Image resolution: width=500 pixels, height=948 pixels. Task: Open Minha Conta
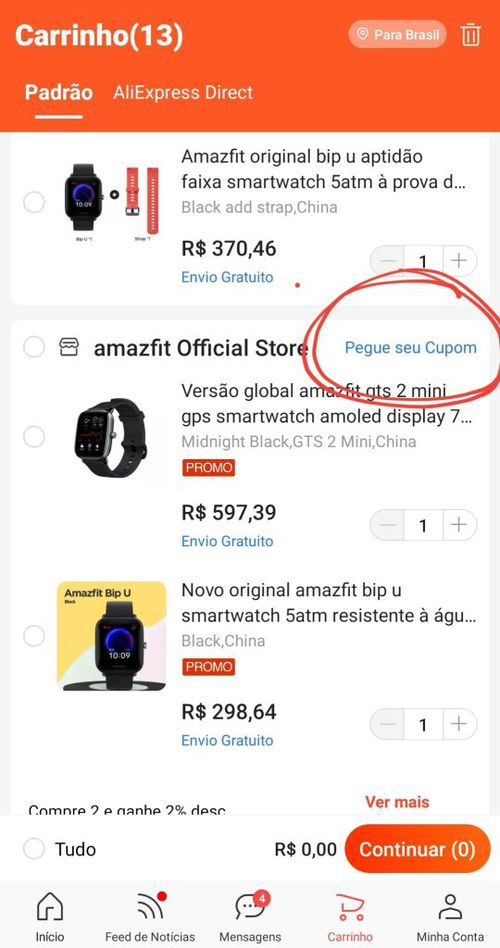(x=450, y=916)
